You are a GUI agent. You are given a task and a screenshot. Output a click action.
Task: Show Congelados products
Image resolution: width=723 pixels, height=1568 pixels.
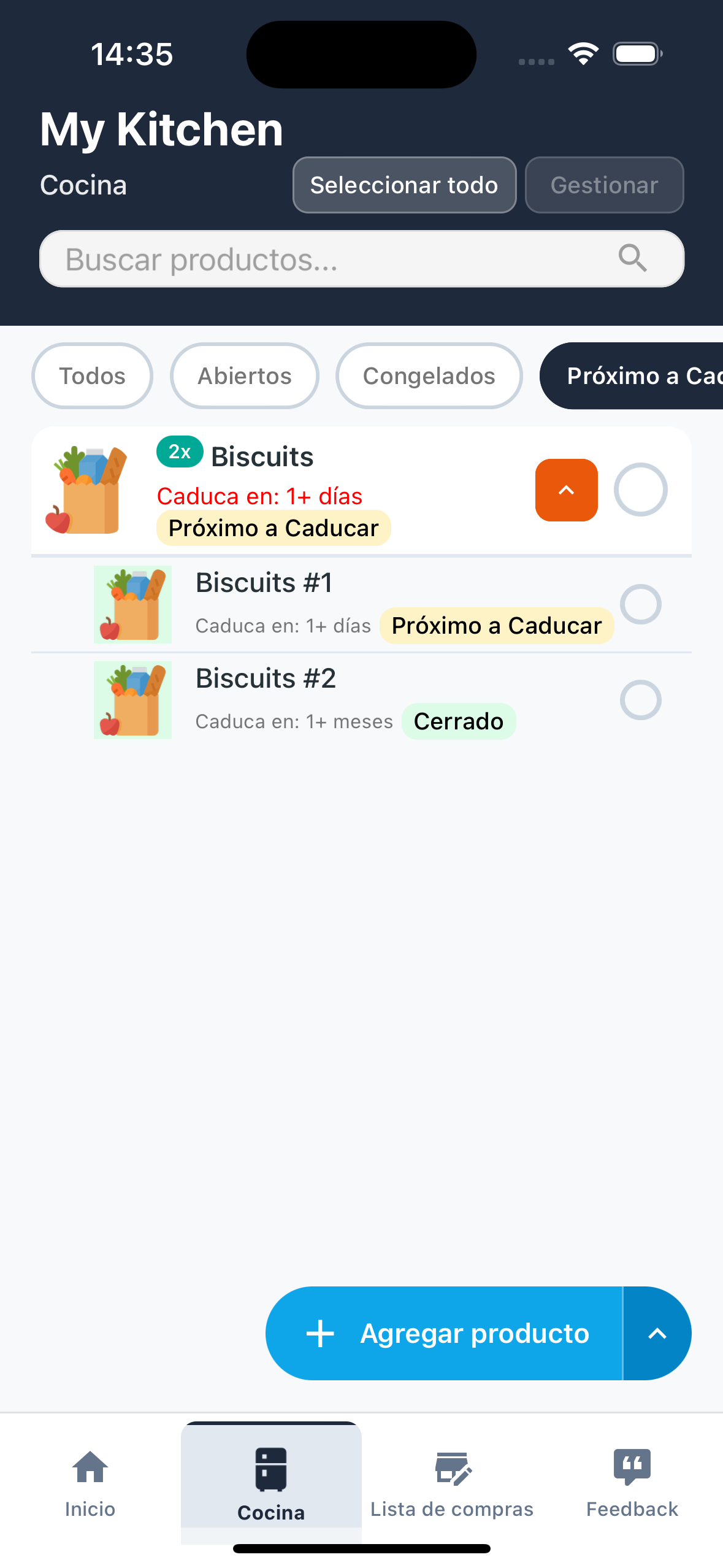coord(429,375)
